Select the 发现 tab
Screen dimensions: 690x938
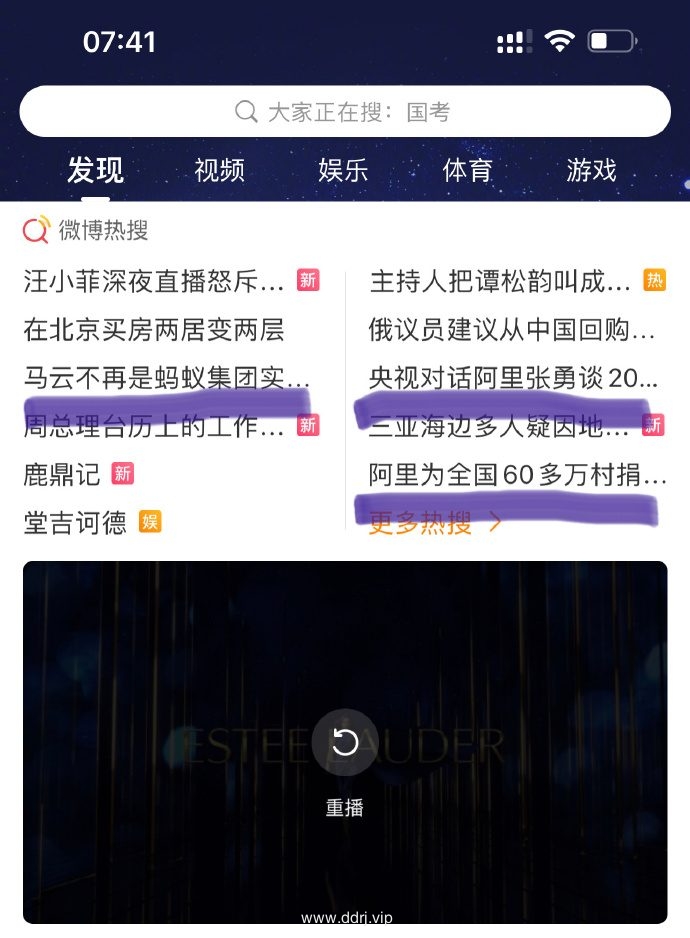click(x=96, y=170)
